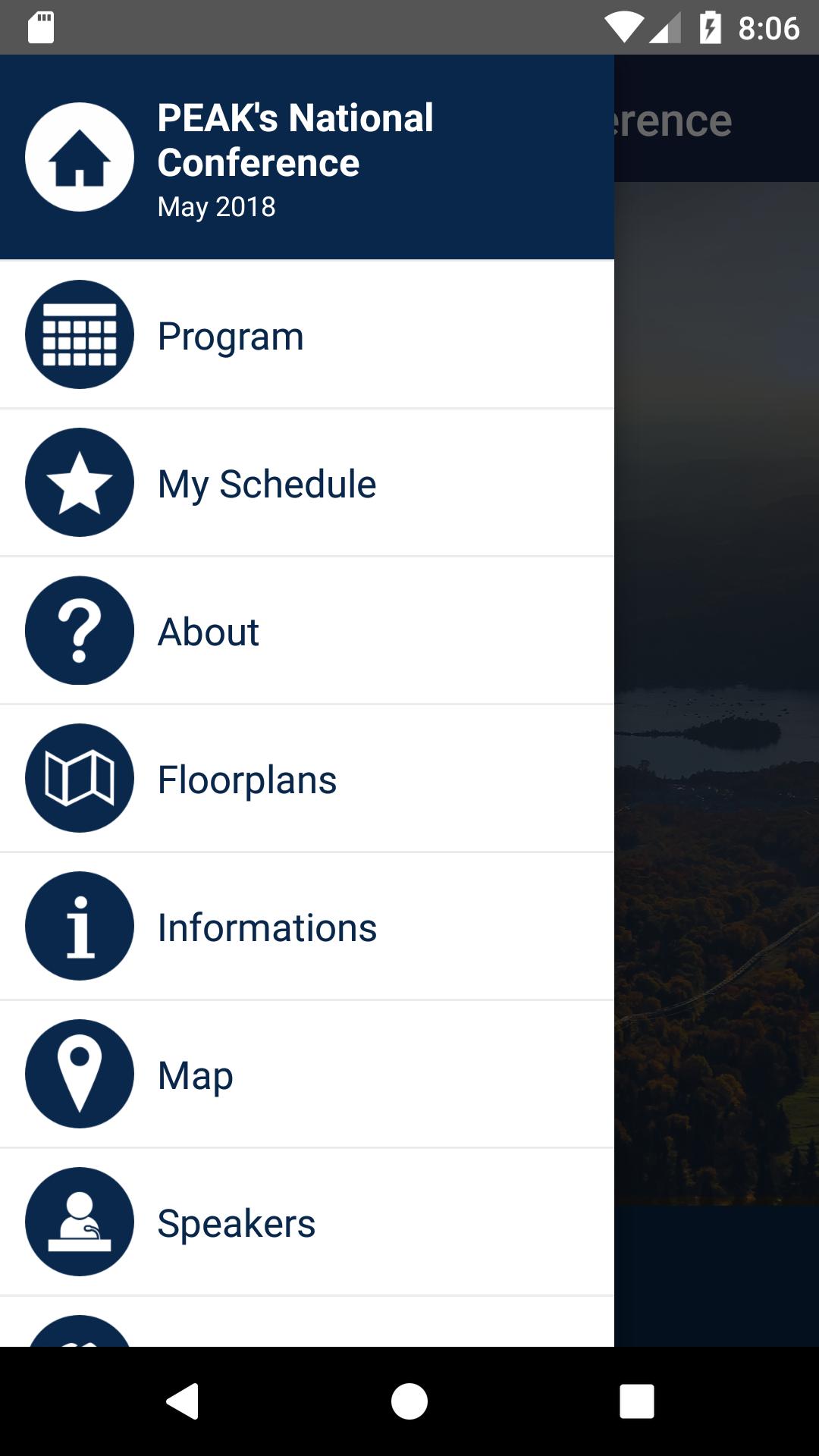Open the About page

[306, 631]
